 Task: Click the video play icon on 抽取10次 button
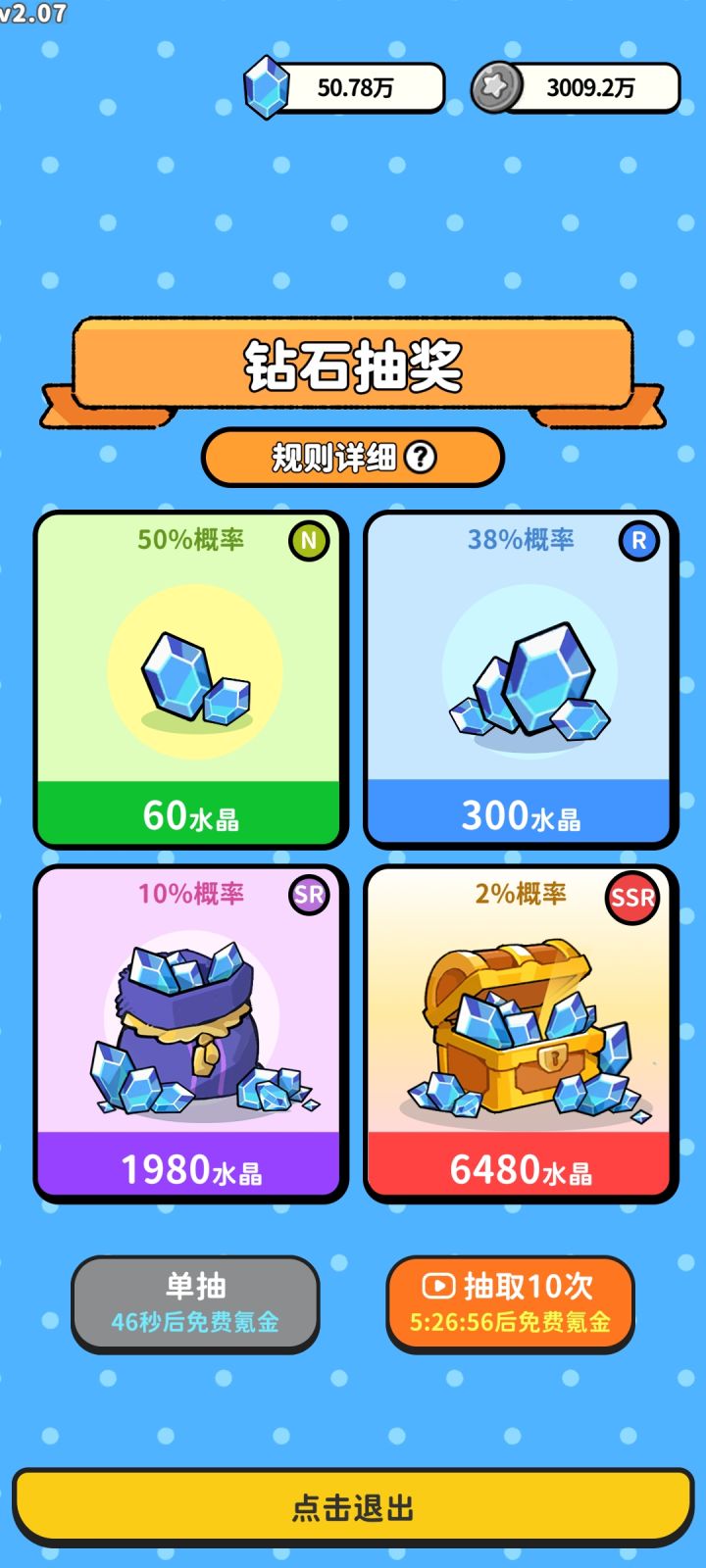(x=437, y=1285)
